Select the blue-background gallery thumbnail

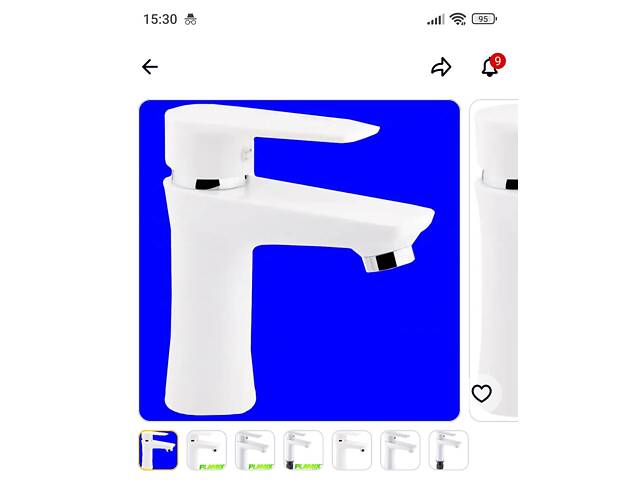point(158,450)
